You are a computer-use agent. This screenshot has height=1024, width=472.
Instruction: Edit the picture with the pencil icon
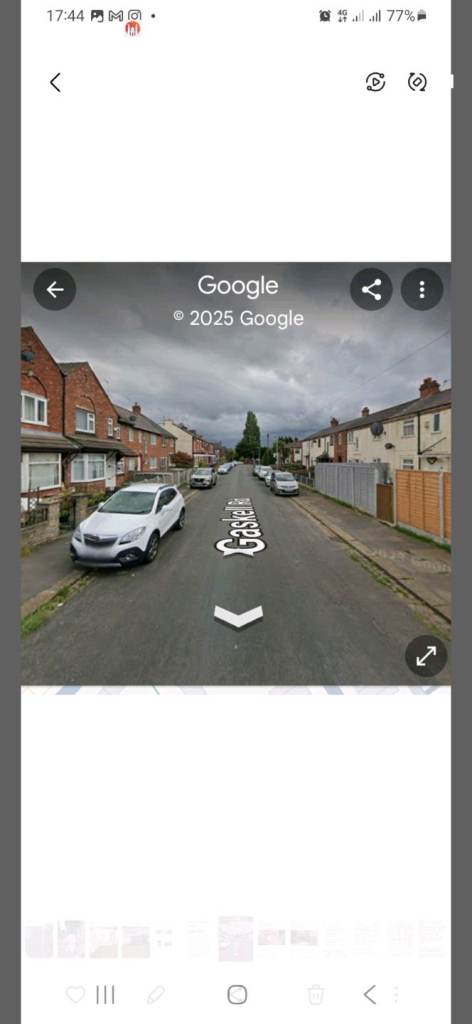(155, 995)
